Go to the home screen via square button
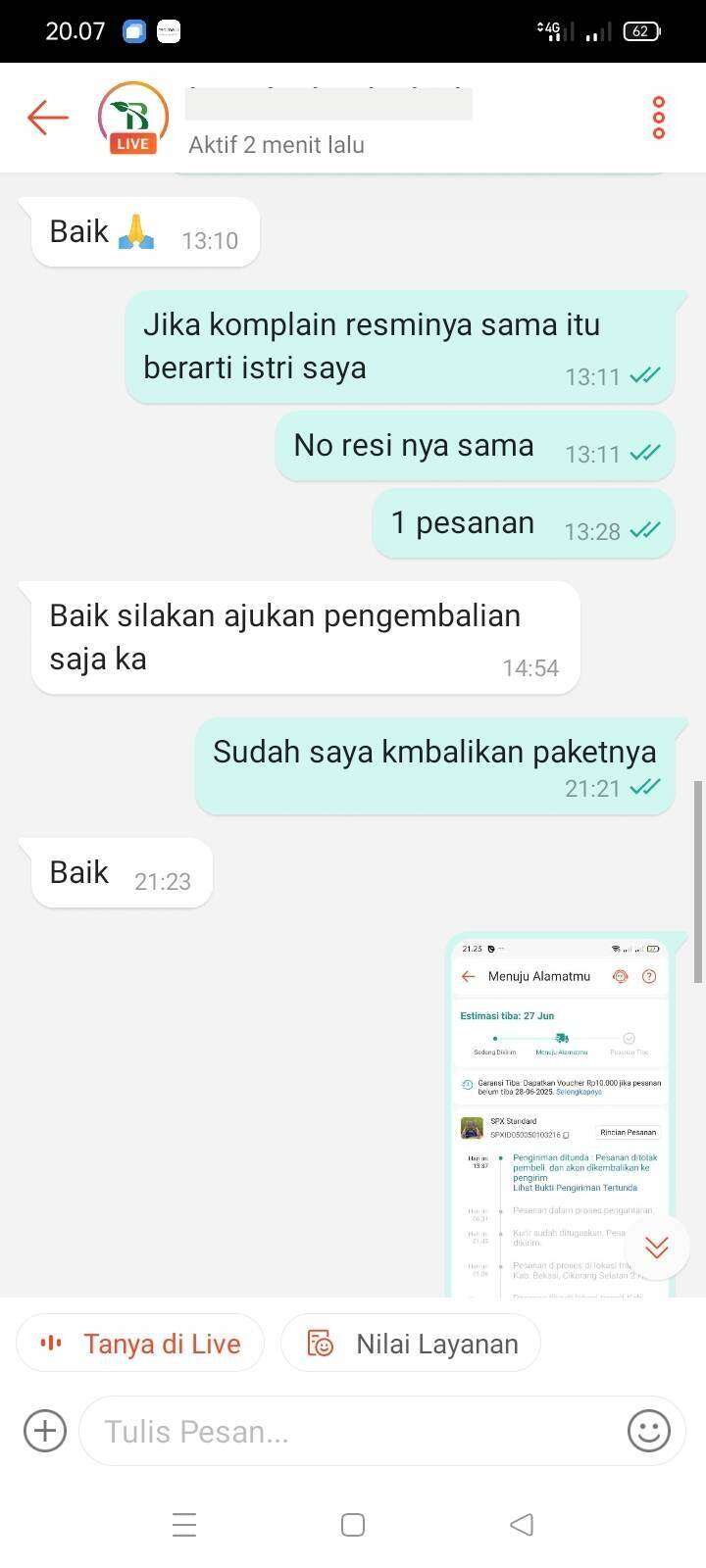The image size is (706, 1568). coord(353,1525)
